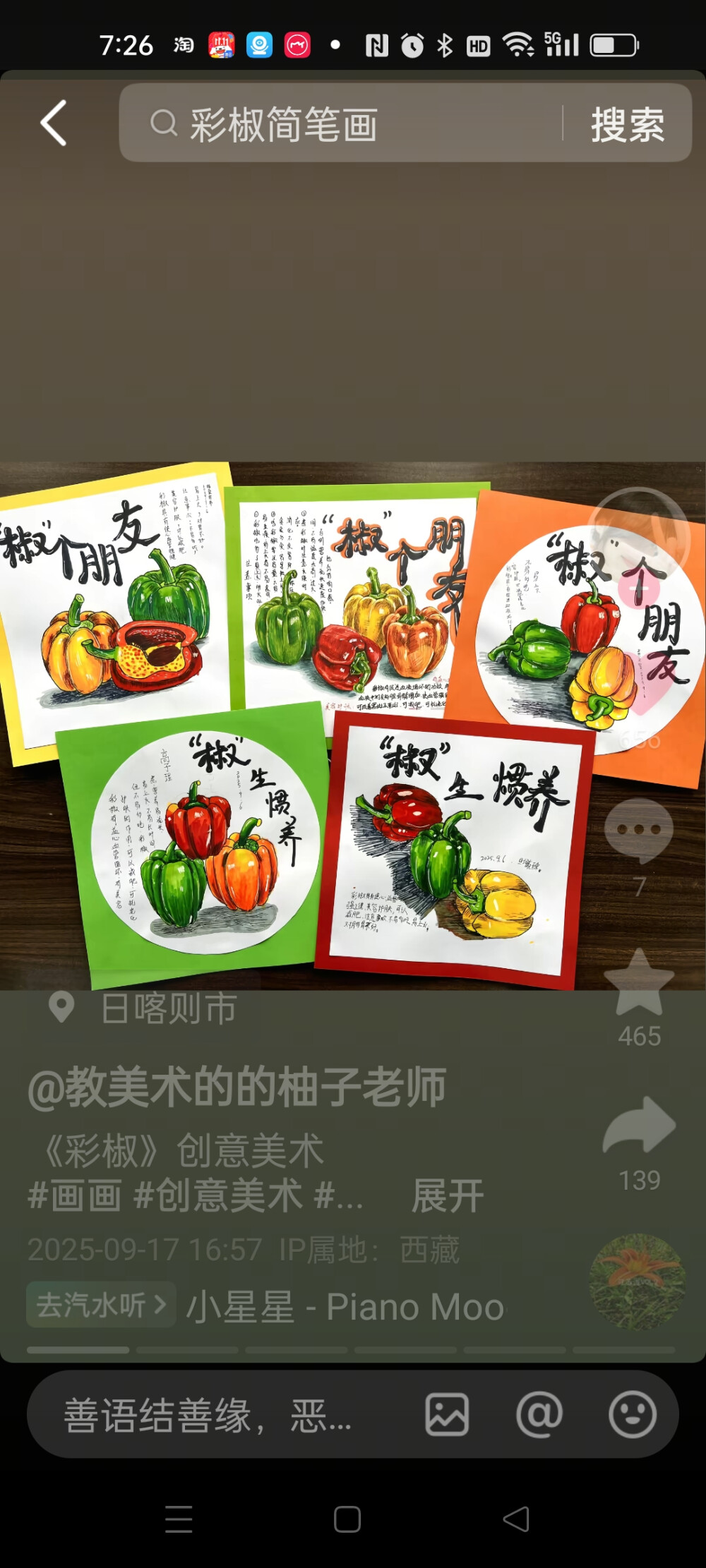Go back using the top-left arrow
The height and width of the screenshot is (1568, 706).
click(x=54, y=123)
